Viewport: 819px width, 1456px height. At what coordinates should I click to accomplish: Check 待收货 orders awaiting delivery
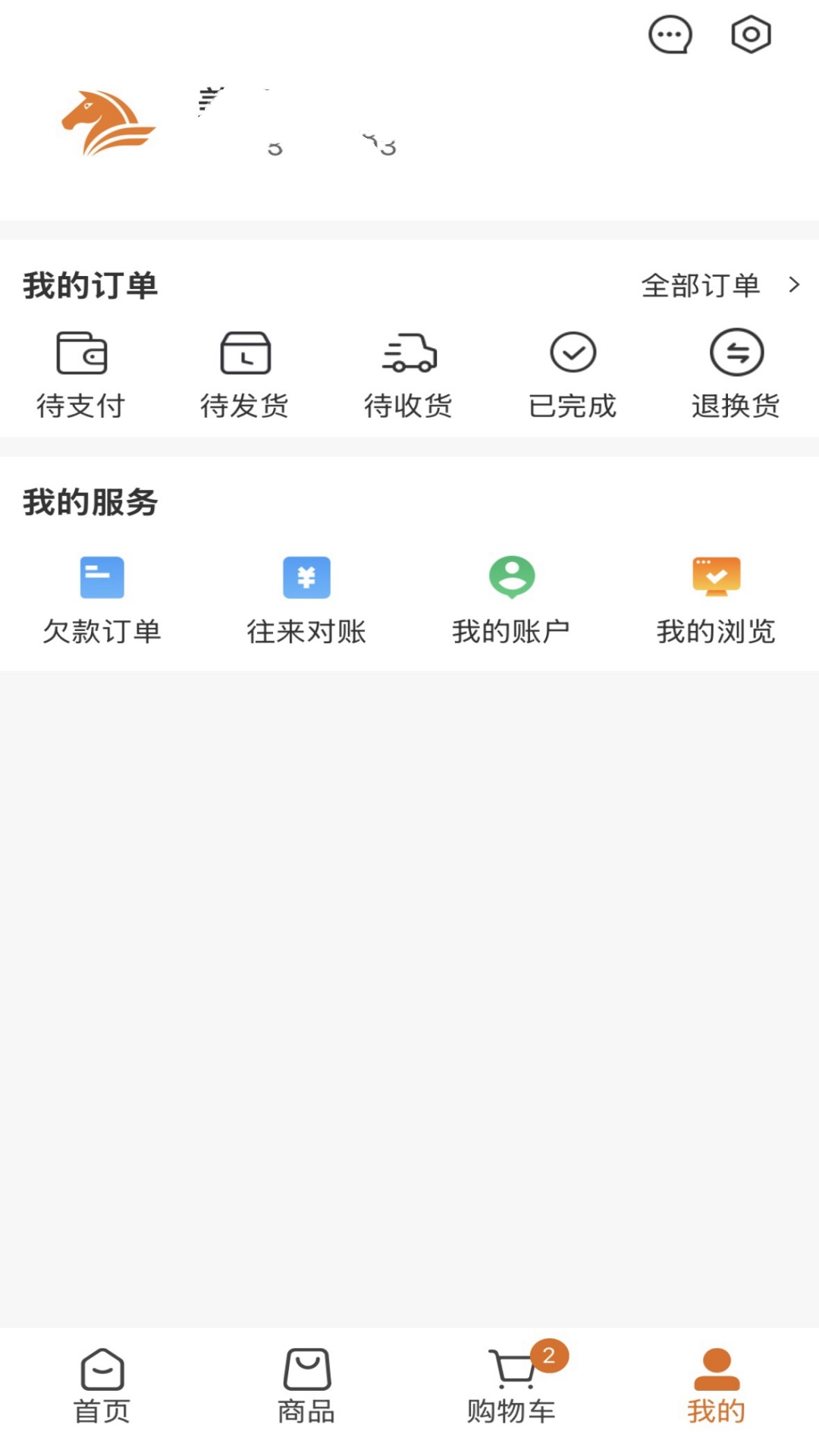pos(409,373)
